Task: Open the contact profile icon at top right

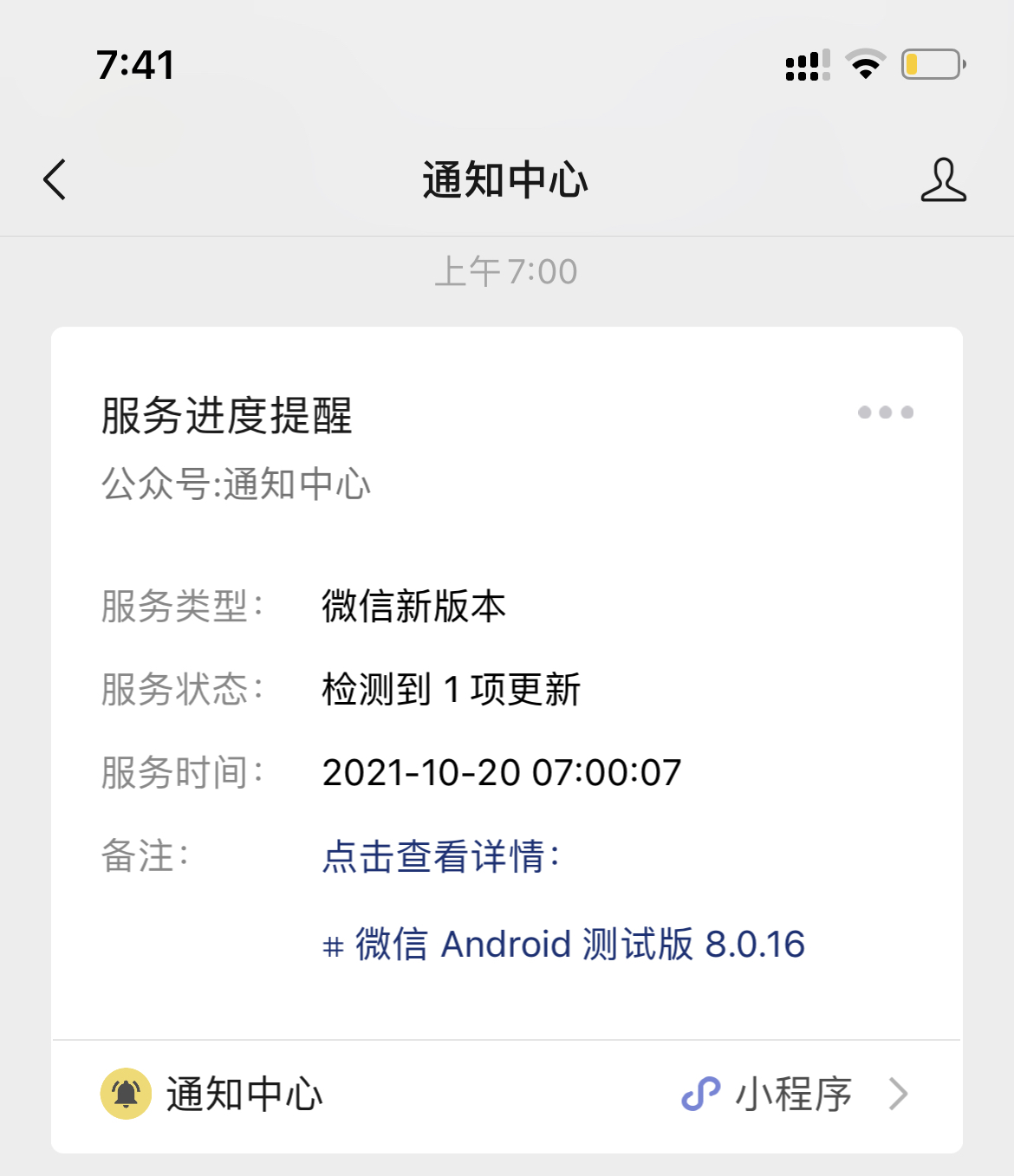Action: [945, 181]
